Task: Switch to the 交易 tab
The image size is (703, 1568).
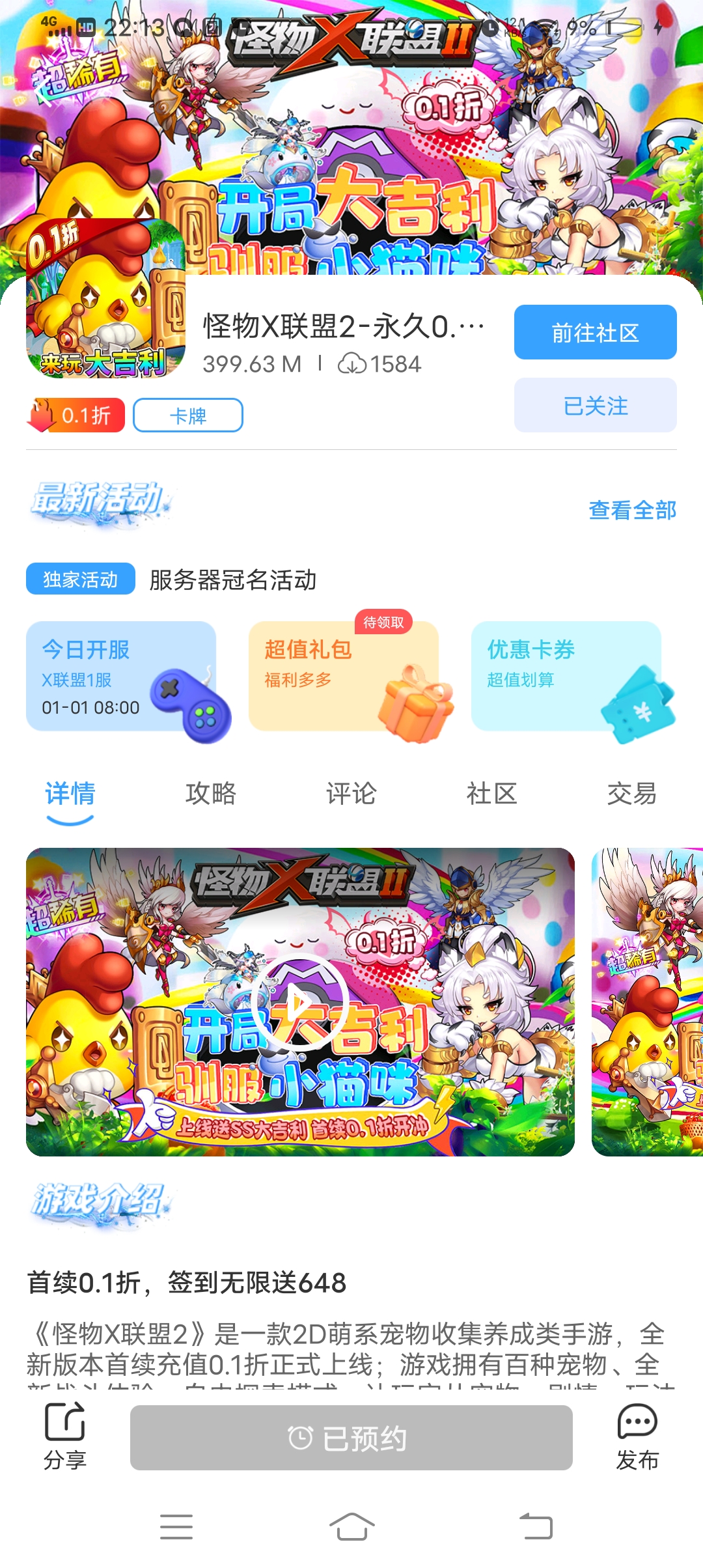Action: point(632,793)
